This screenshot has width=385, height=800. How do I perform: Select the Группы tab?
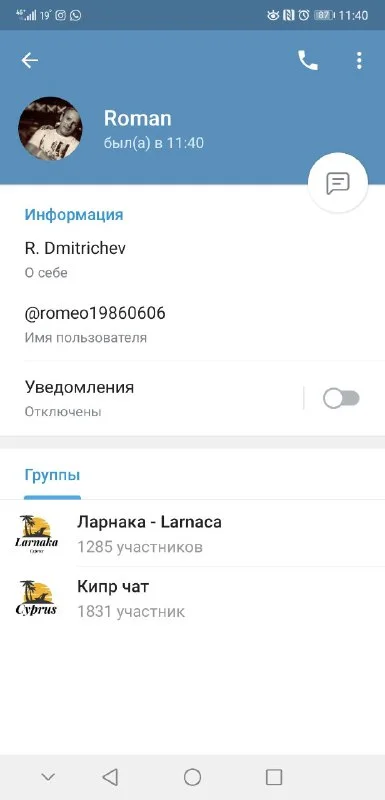click(52, 476)
